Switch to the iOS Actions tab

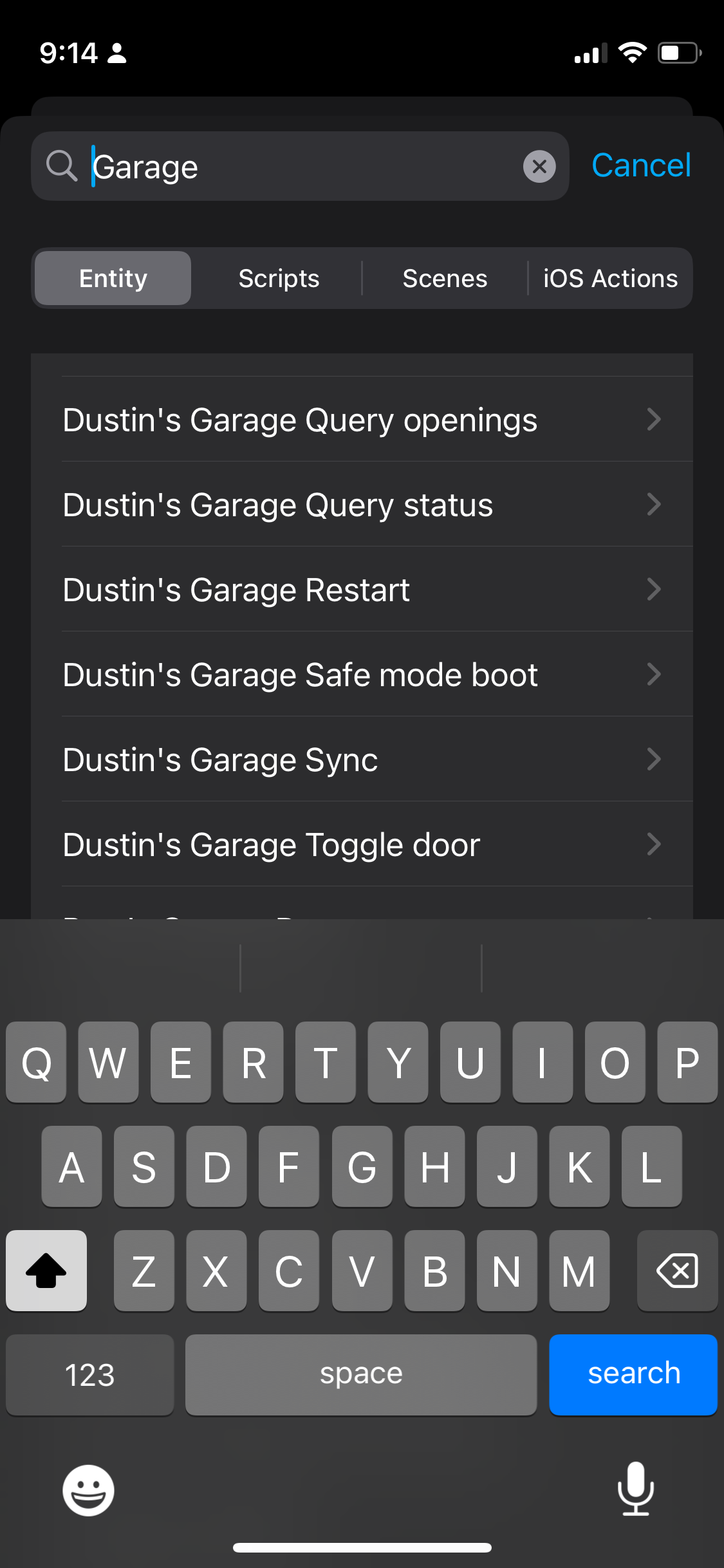click(609, 278)
